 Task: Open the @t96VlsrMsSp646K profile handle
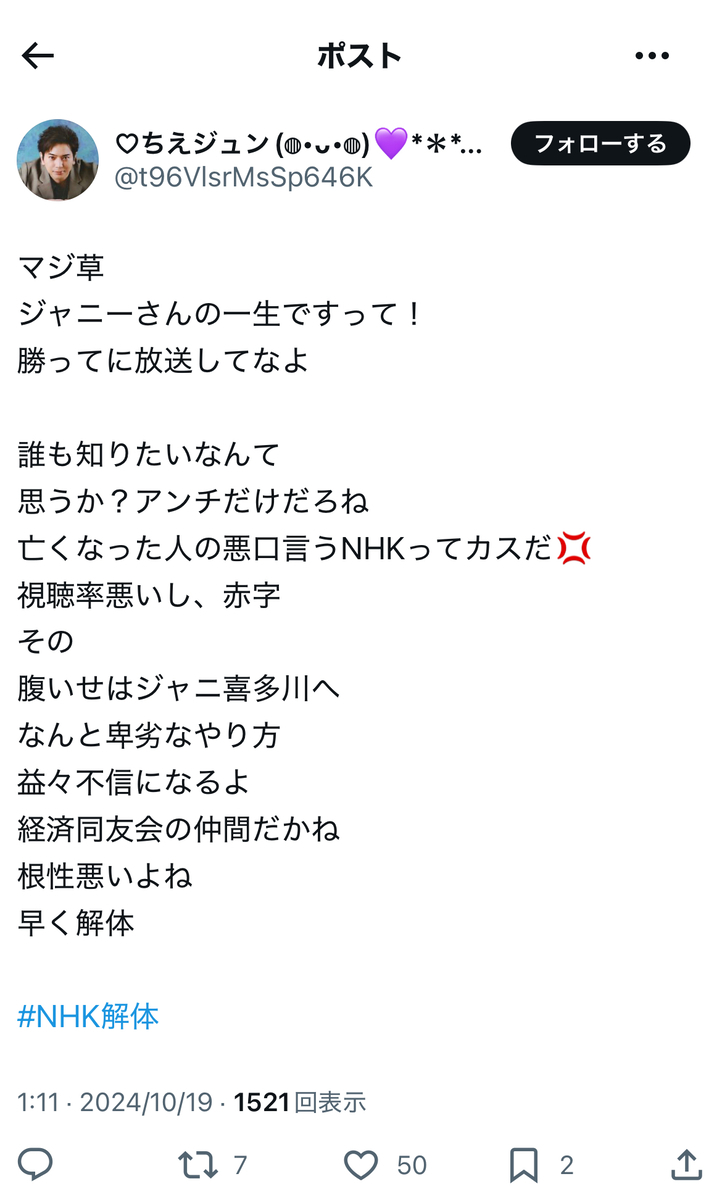(x=245, y=179)
